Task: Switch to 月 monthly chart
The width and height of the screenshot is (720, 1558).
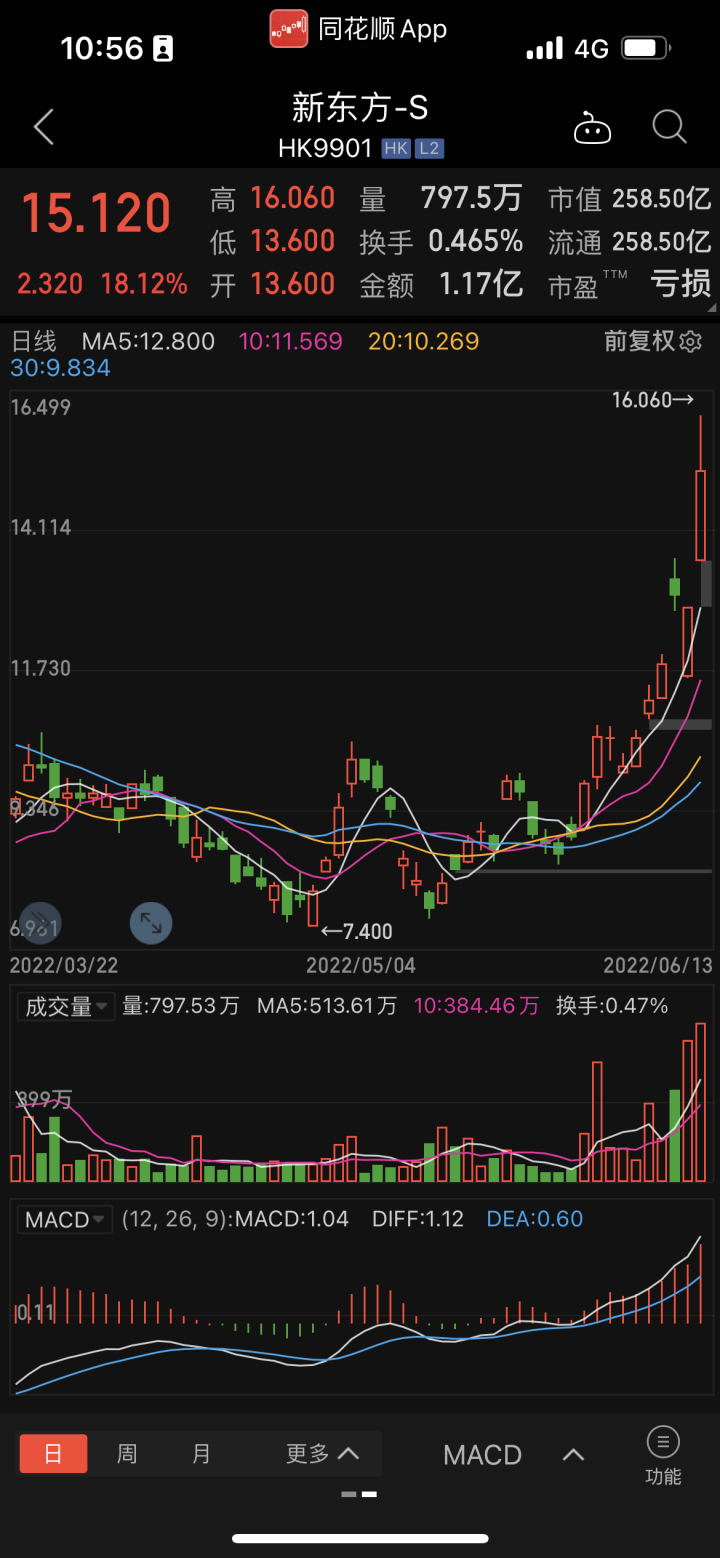Action: 202,1453
